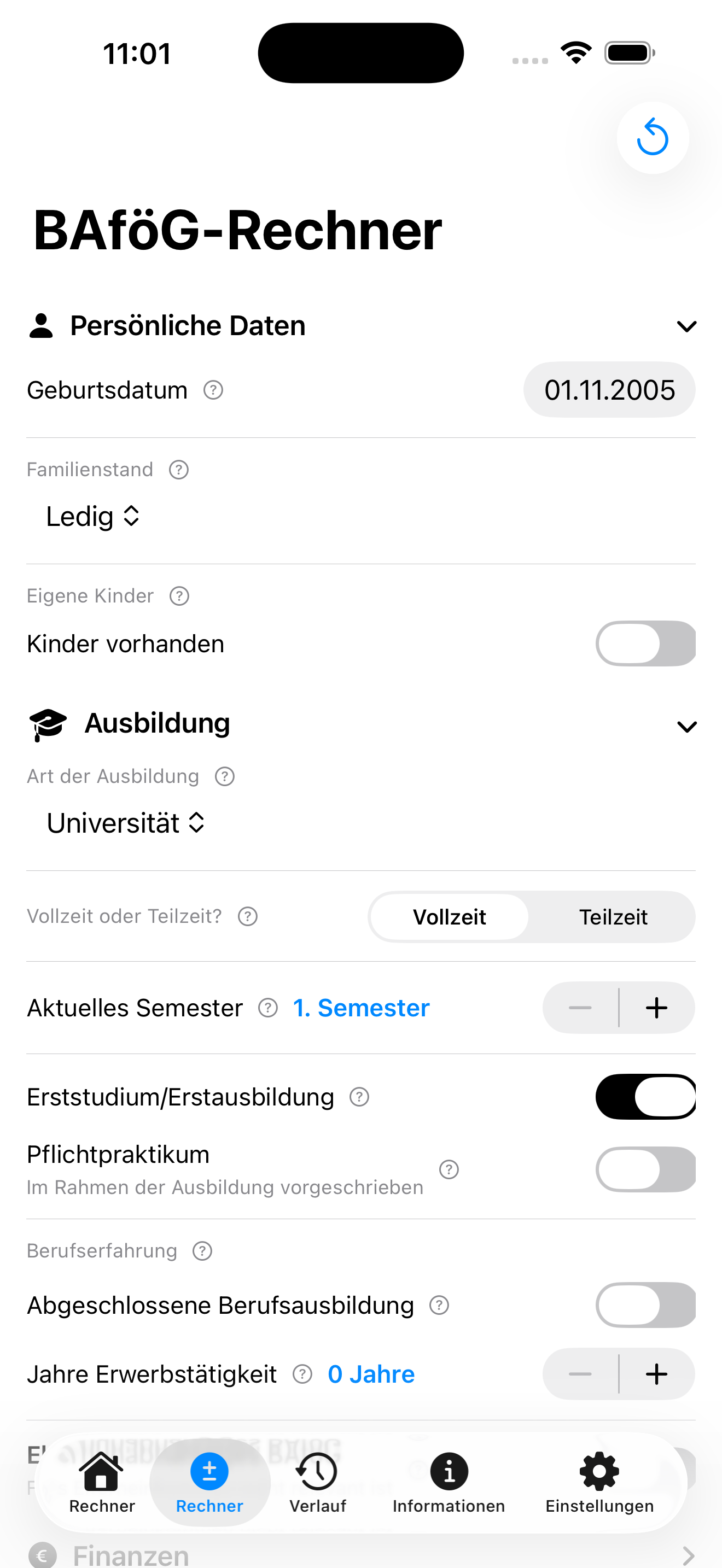
Task: Open the Familienstand Ledig dropdown
Action: 92,516
